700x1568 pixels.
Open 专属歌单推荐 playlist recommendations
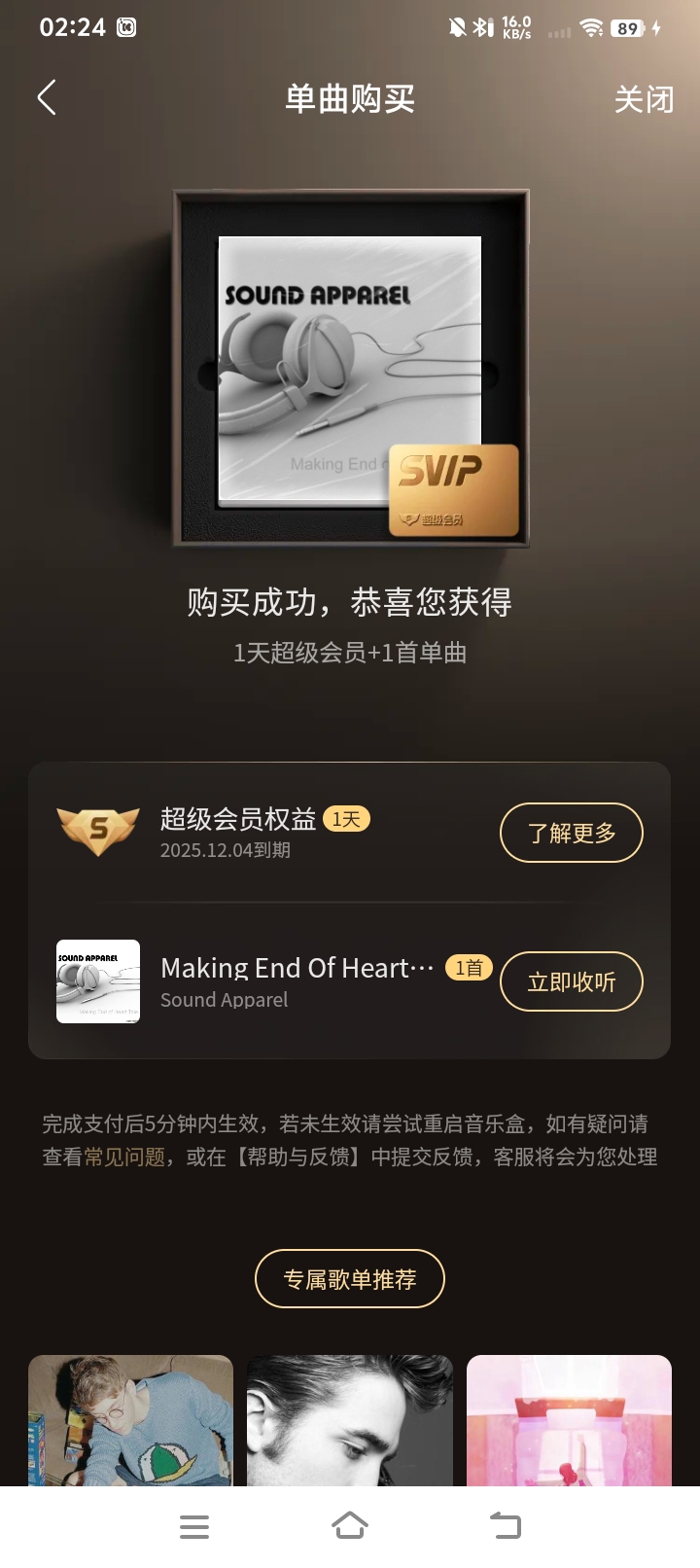click(350, 1279)
